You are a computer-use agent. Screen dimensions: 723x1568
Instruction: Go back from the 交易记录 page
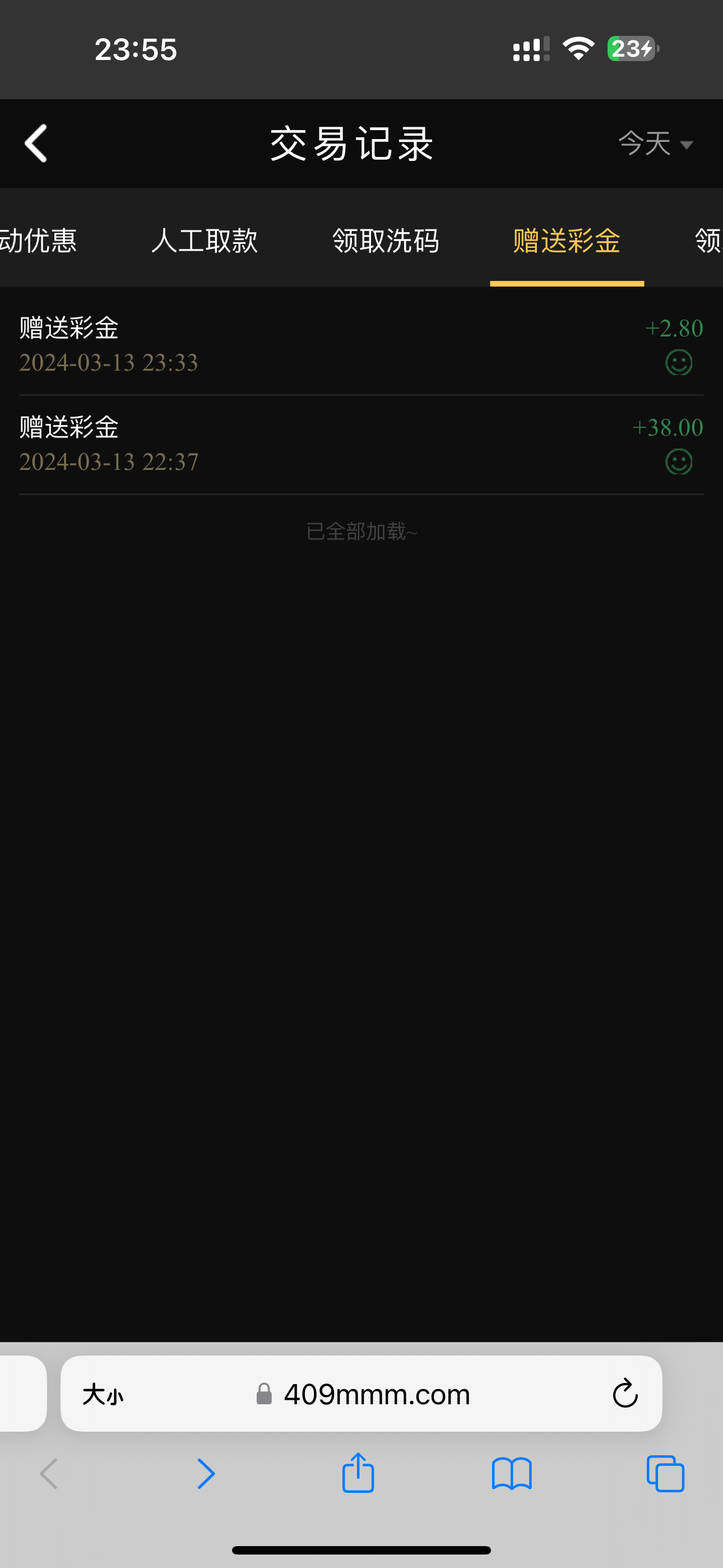point(36,144)
